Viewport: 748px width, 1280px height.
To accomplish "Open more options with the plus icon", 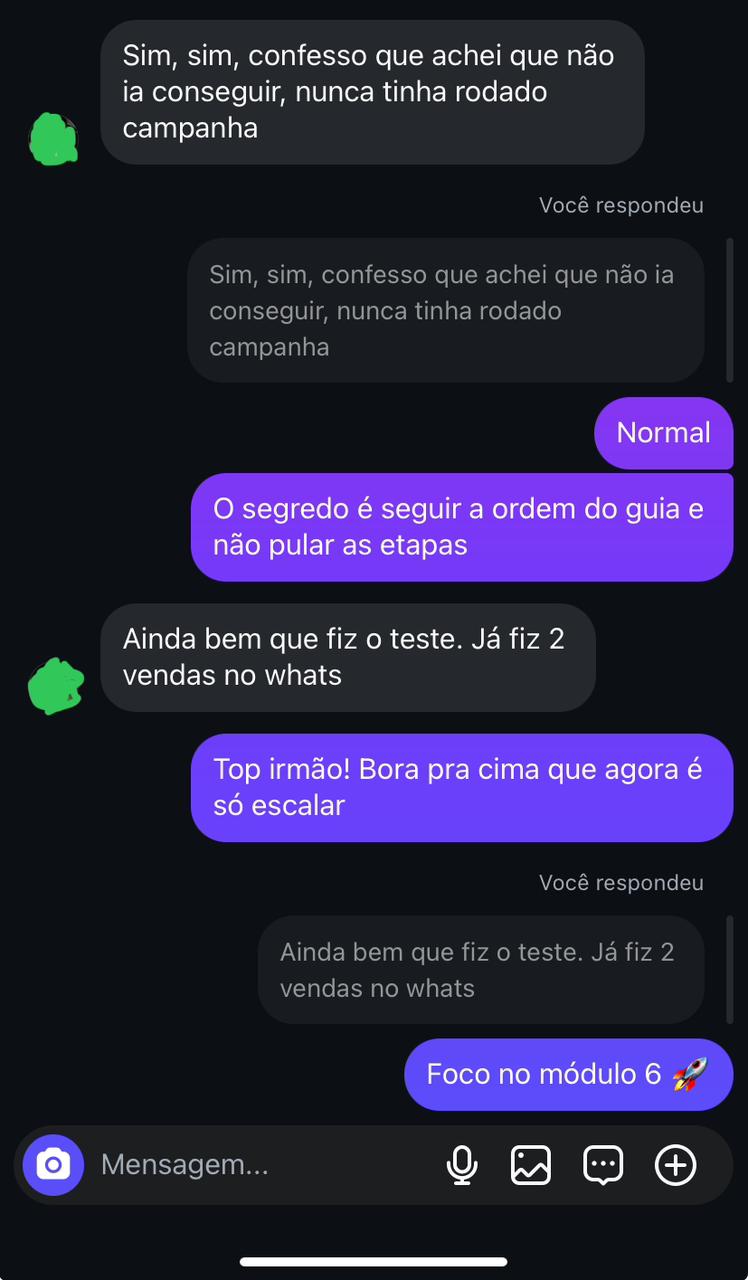I will tap(675, 1165).
